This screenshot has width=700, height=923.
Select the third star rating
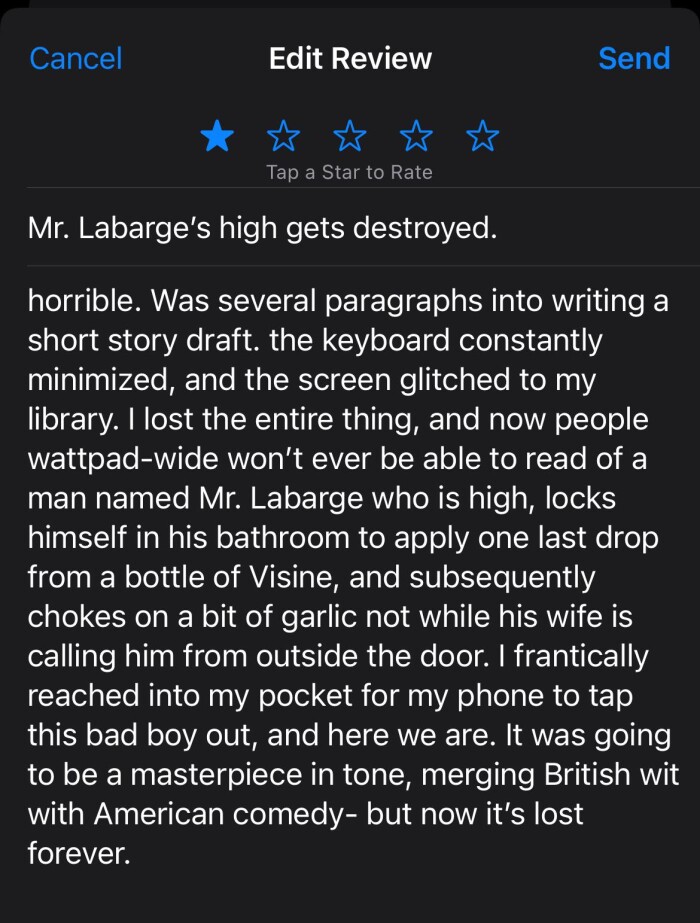click(x=350, y=135)
